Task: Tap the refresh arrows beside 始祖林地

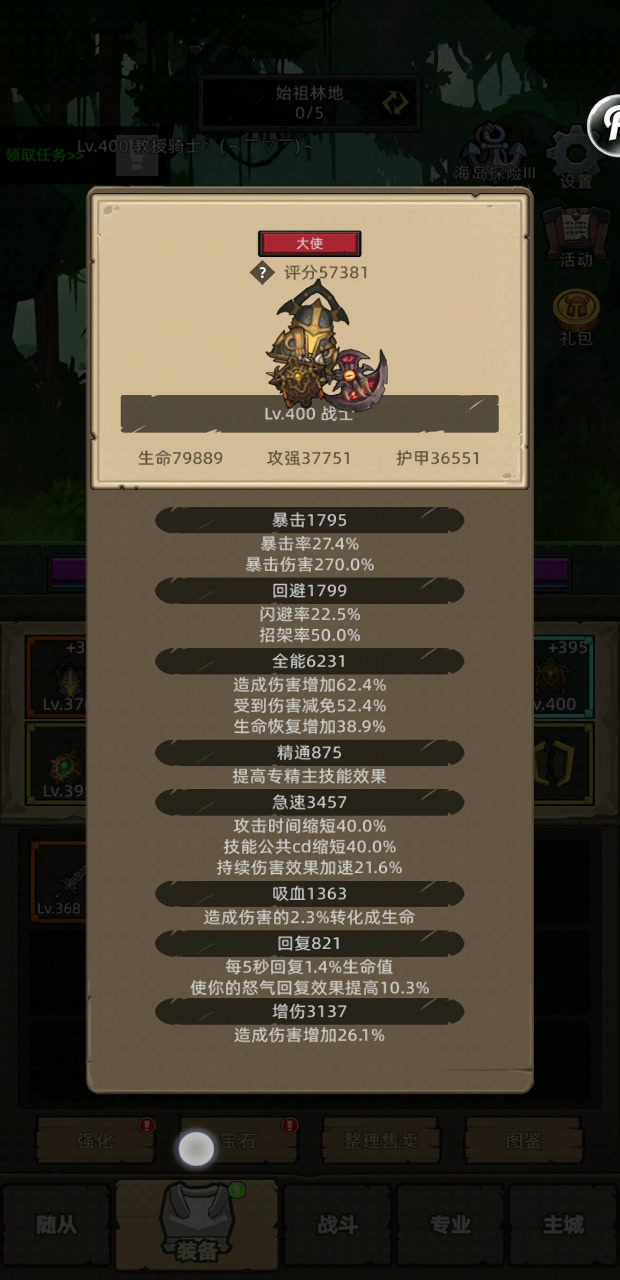Action: pyautogui.click(x=397, y=100)
